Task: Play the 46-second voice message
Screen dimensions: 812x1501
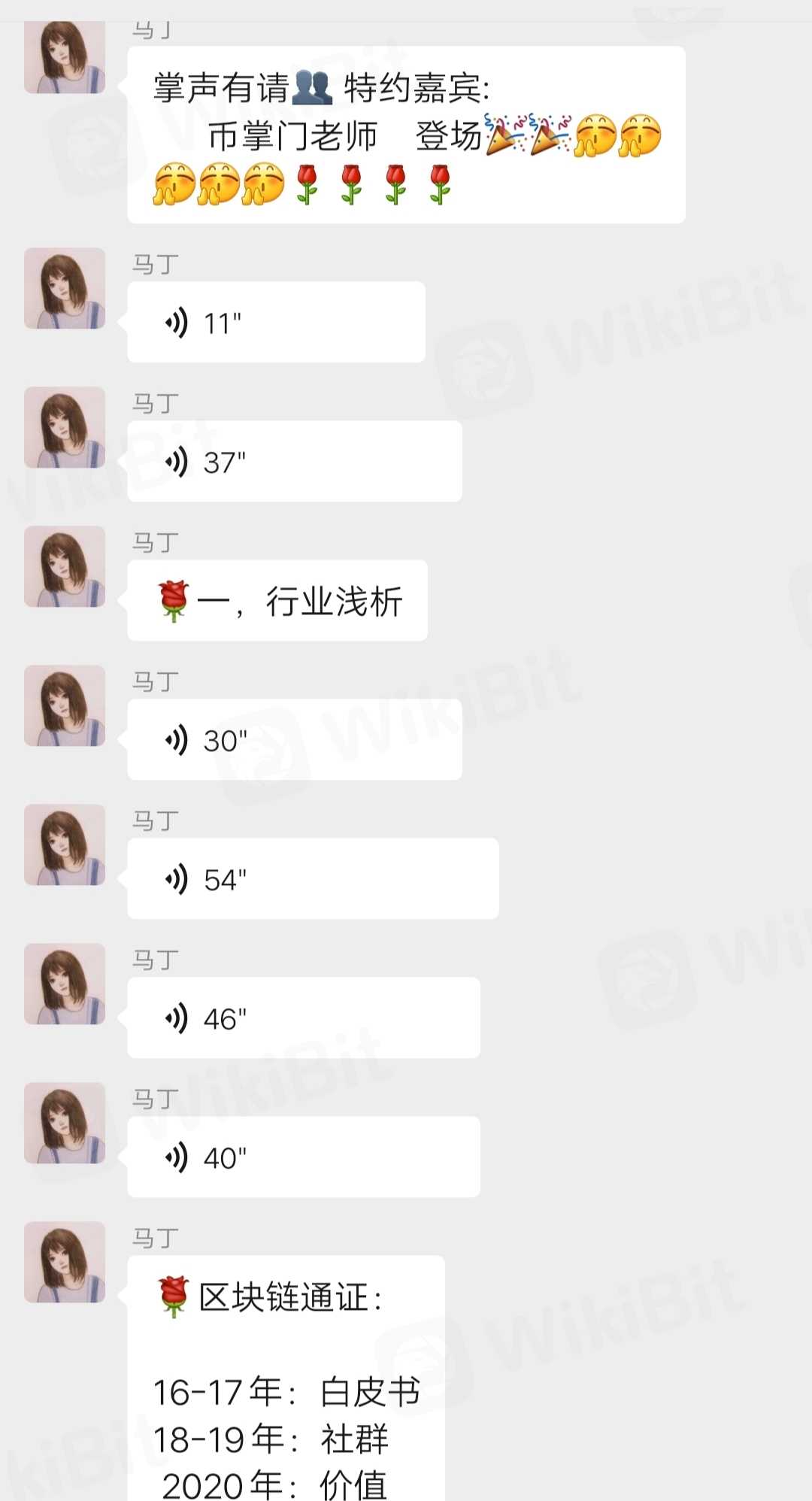Action: (x=303, y=1018)
